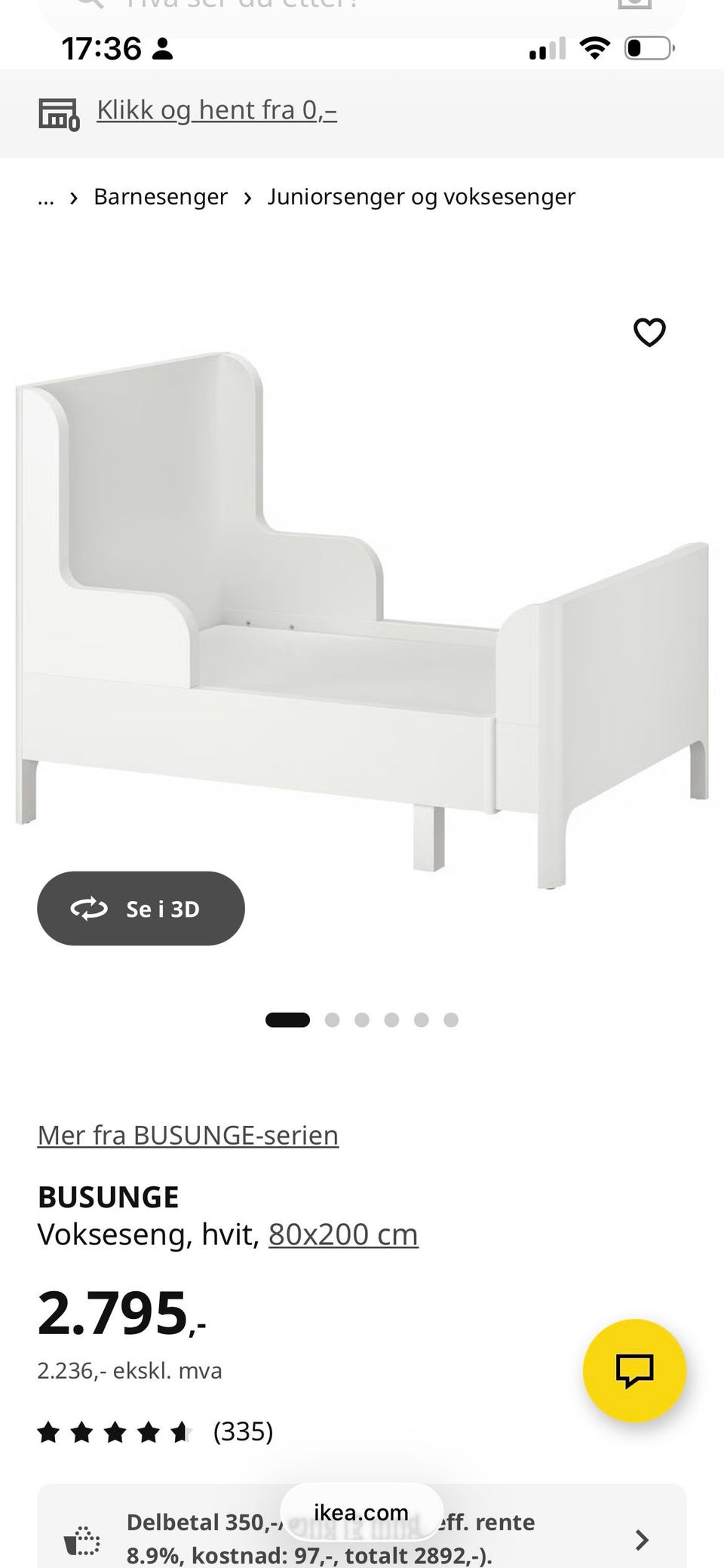Screen dimensions: 724x1568
Task: Select the second image carousel dot
Action: coord(333,1019)
